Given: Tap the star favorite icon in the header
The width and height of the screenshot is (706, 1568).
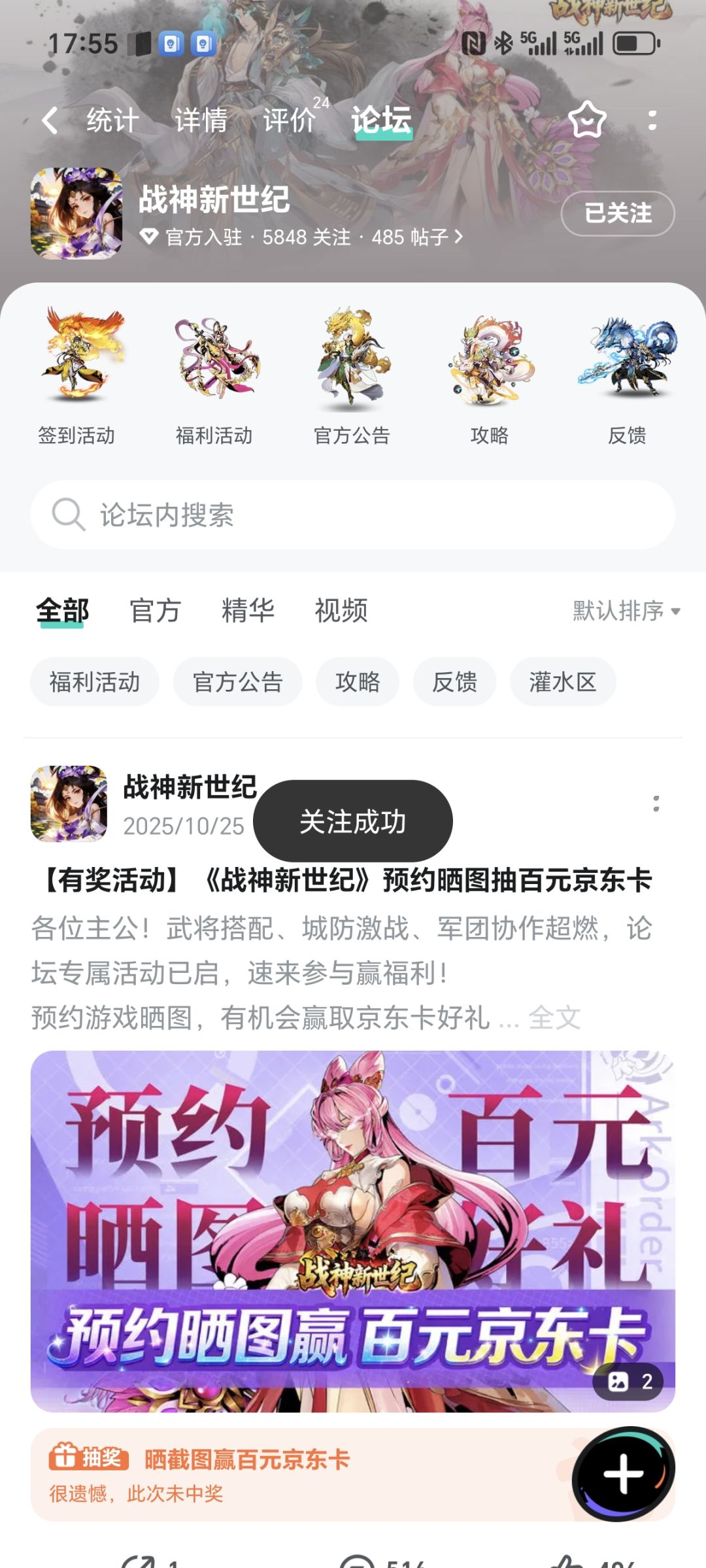Looking at the screenshot, I should pos(587,120).
